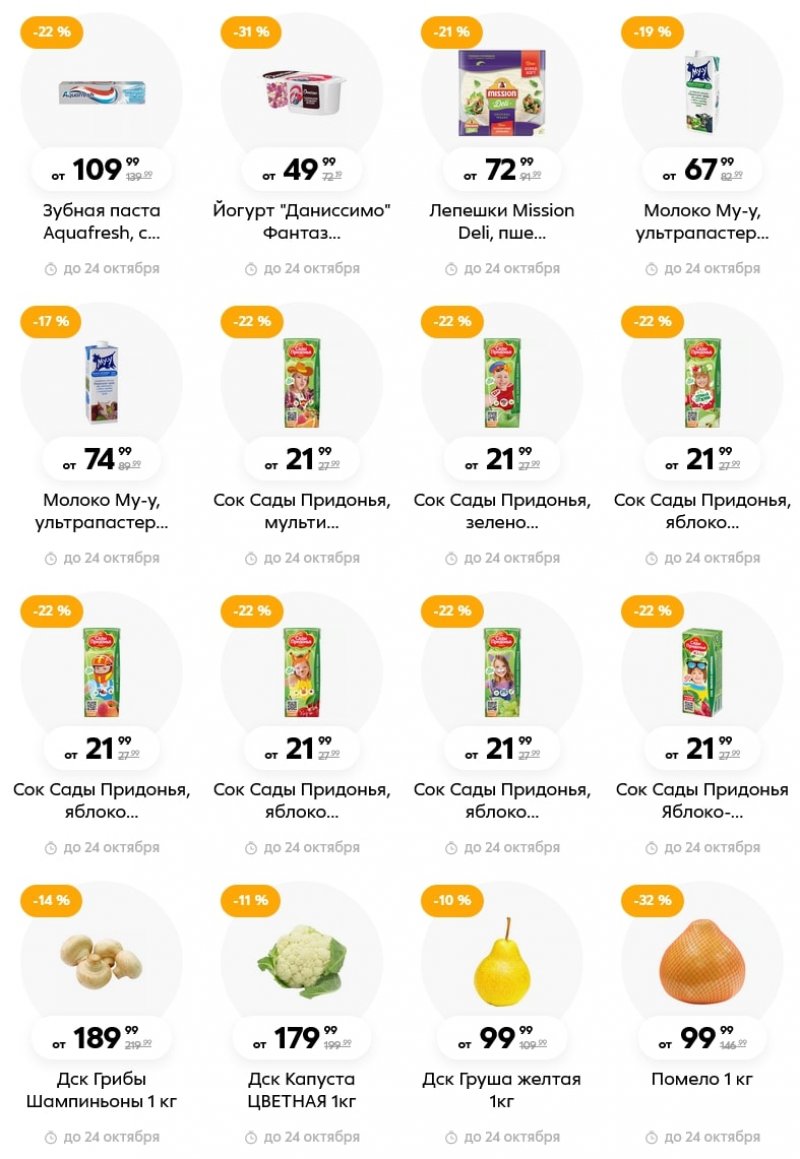800x1159 pixels.
Task: Open the Молоко Му-у card priced 67.99
Action: (701, 95)
